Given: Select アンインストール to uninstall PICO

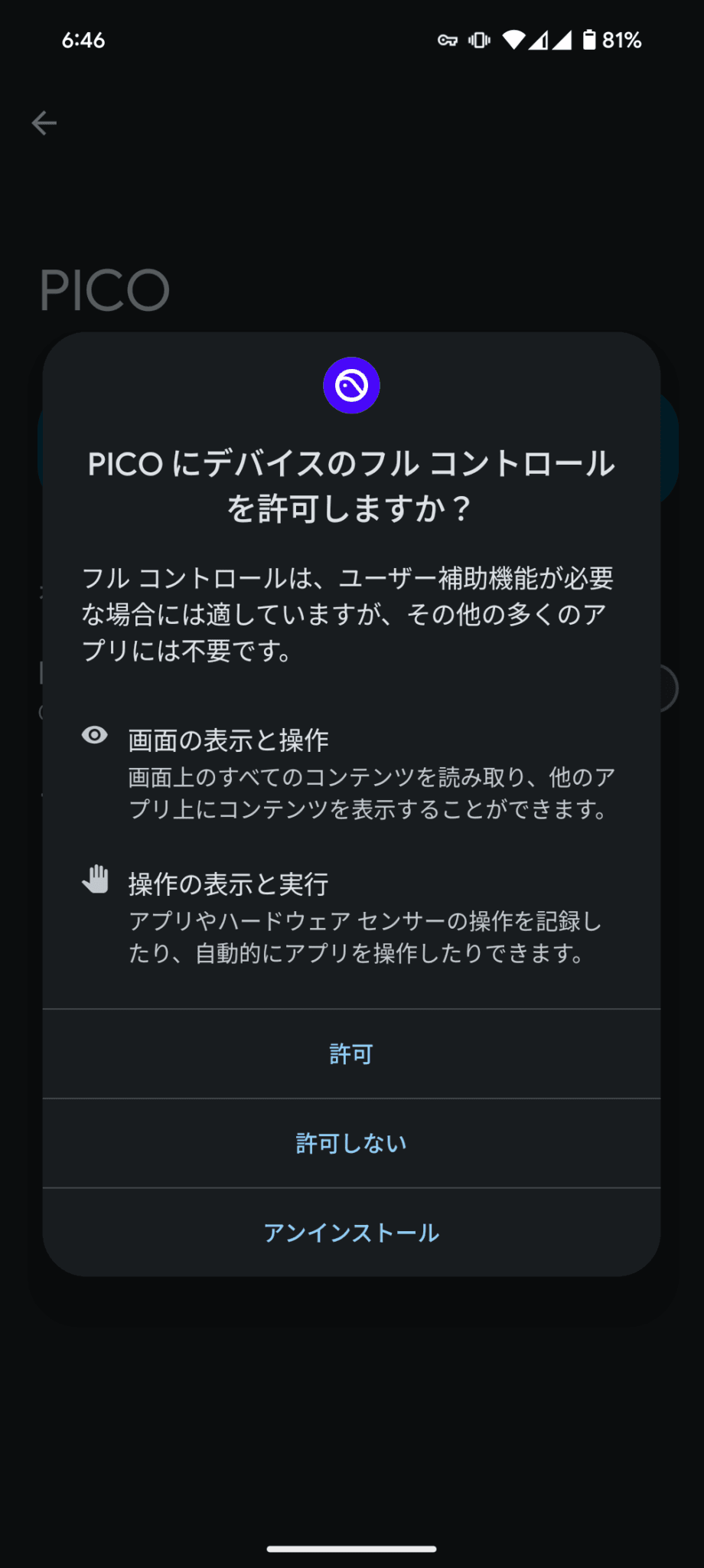Looking at the screenshot, I should 351,1233.
